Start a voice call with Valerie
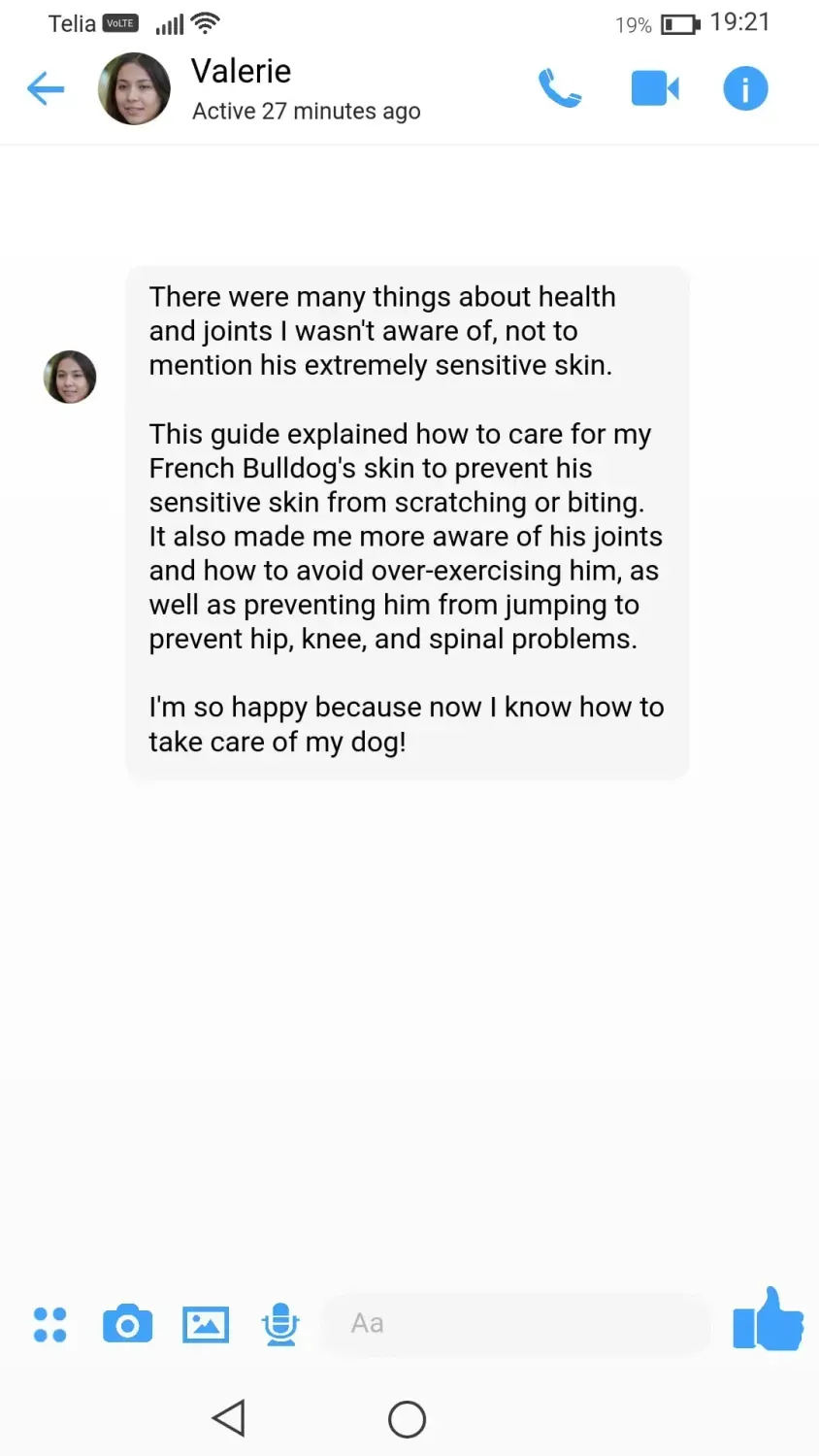819x1456 pixels. click(560, 88)
